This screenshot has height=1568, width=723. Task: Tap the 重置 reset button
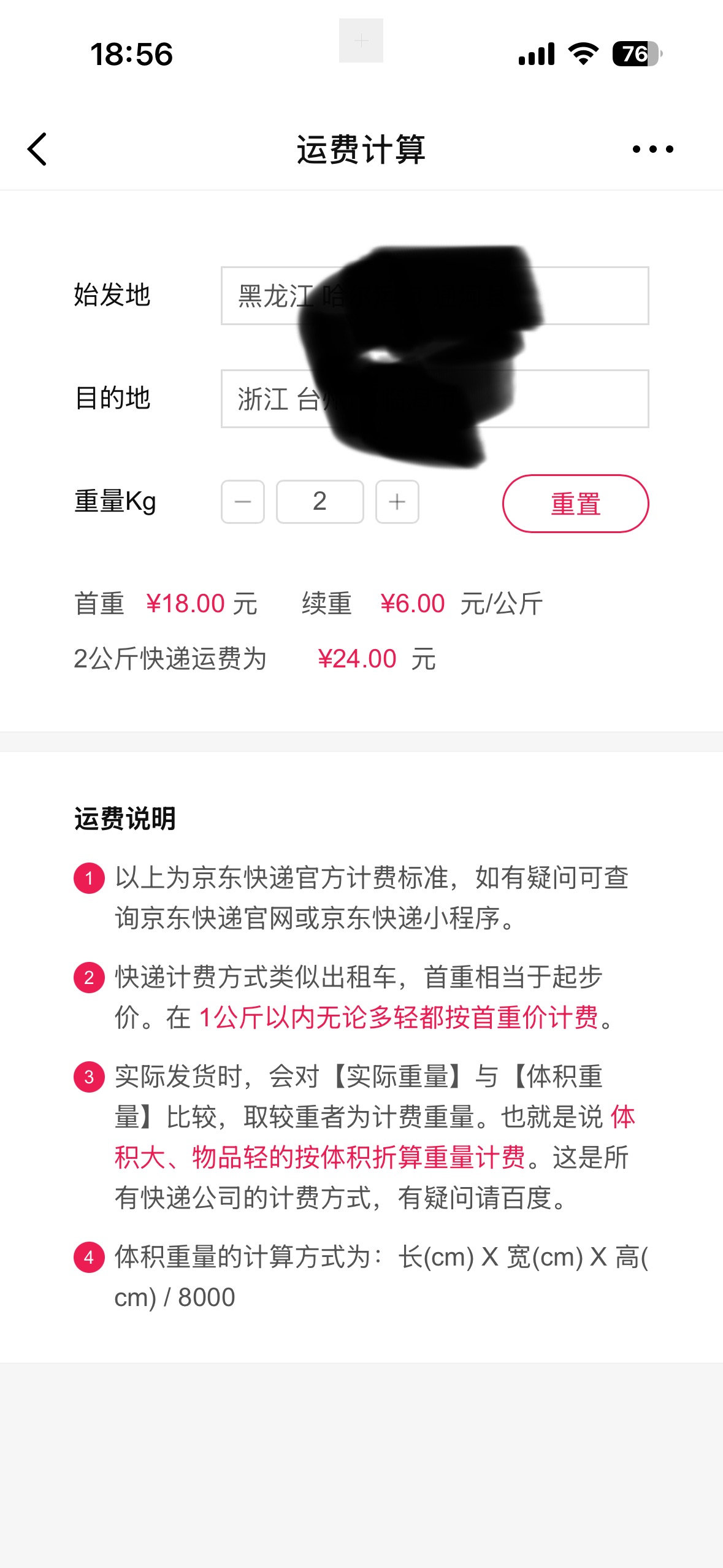(x=575, y=504)
